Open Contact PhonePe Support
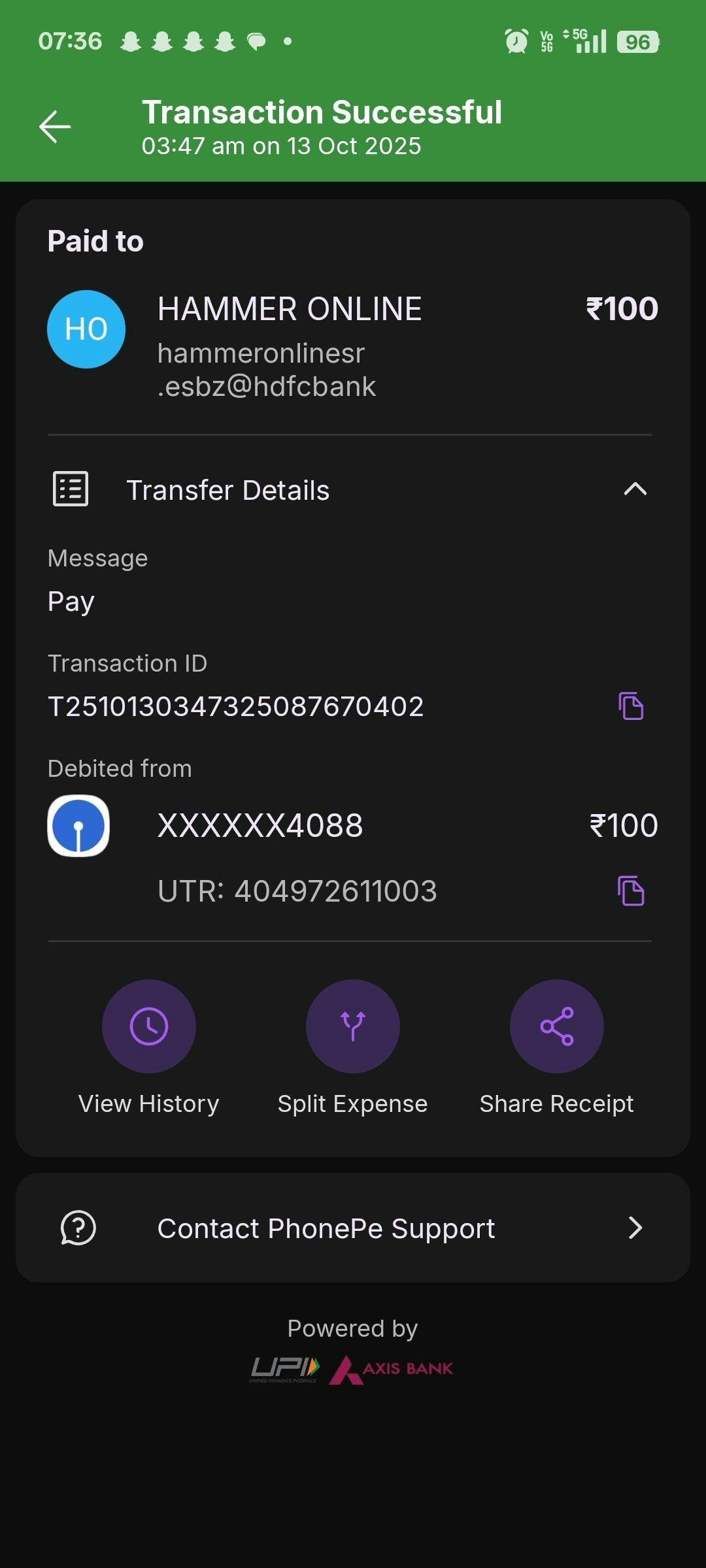The width and height of the screenshot is (706, 1568). (353, 1228)
